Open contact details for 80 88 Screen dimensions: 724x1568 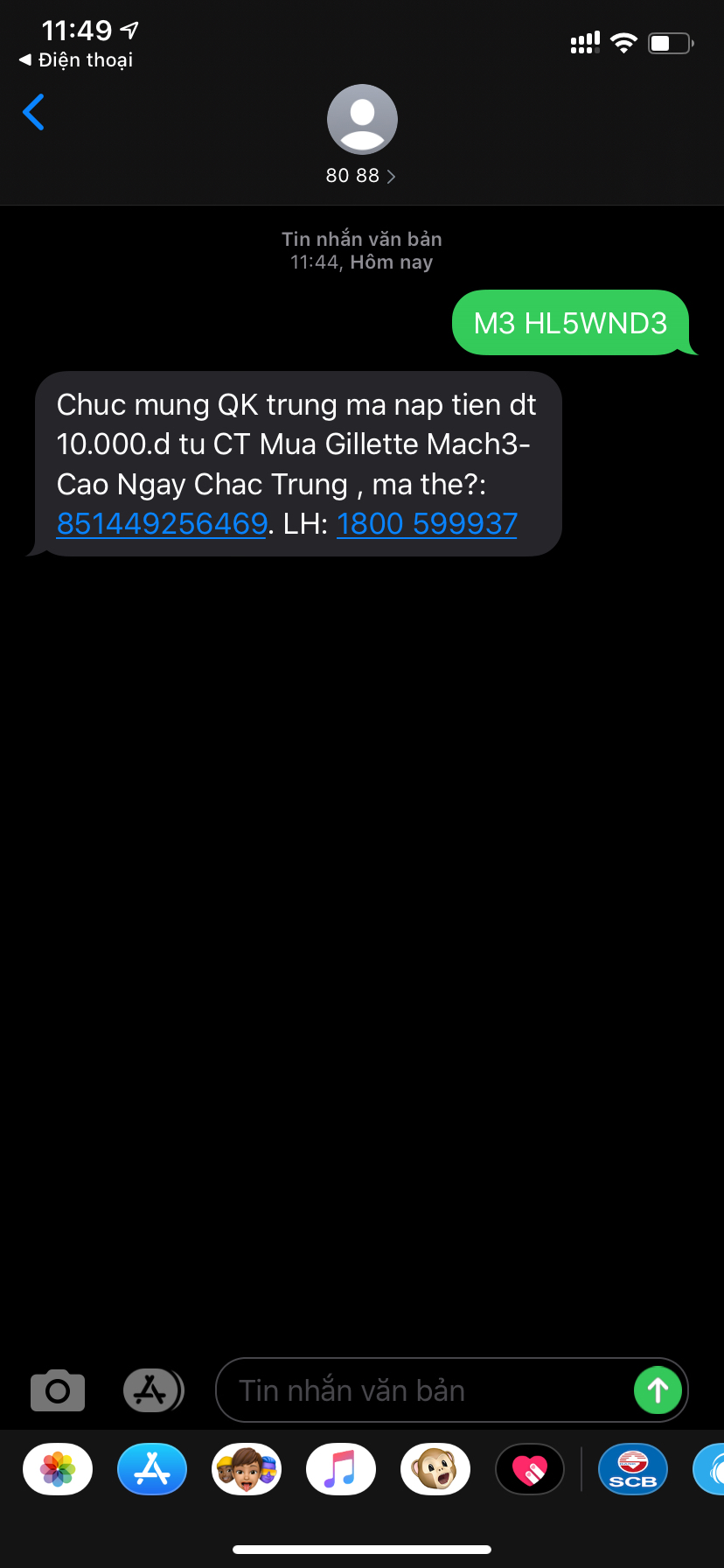(361, 136)
